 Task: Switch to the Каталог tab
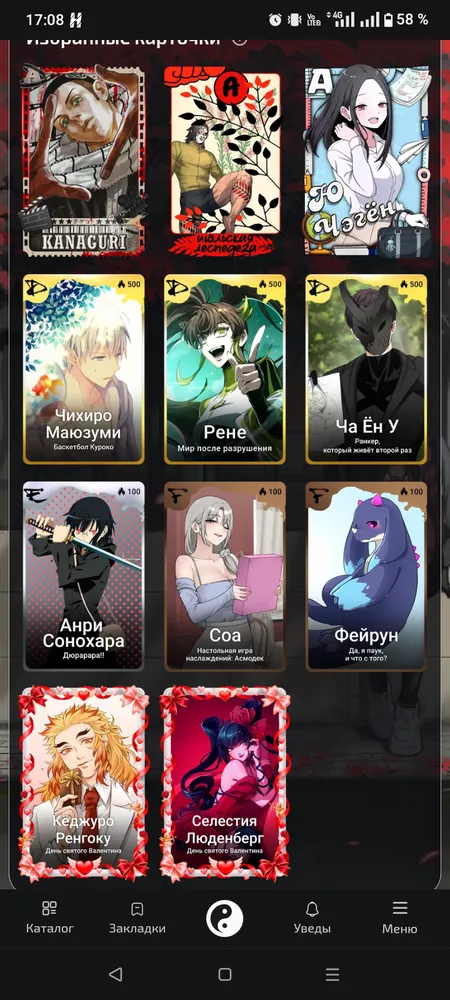pyautogui.click(x=50, y=918)
